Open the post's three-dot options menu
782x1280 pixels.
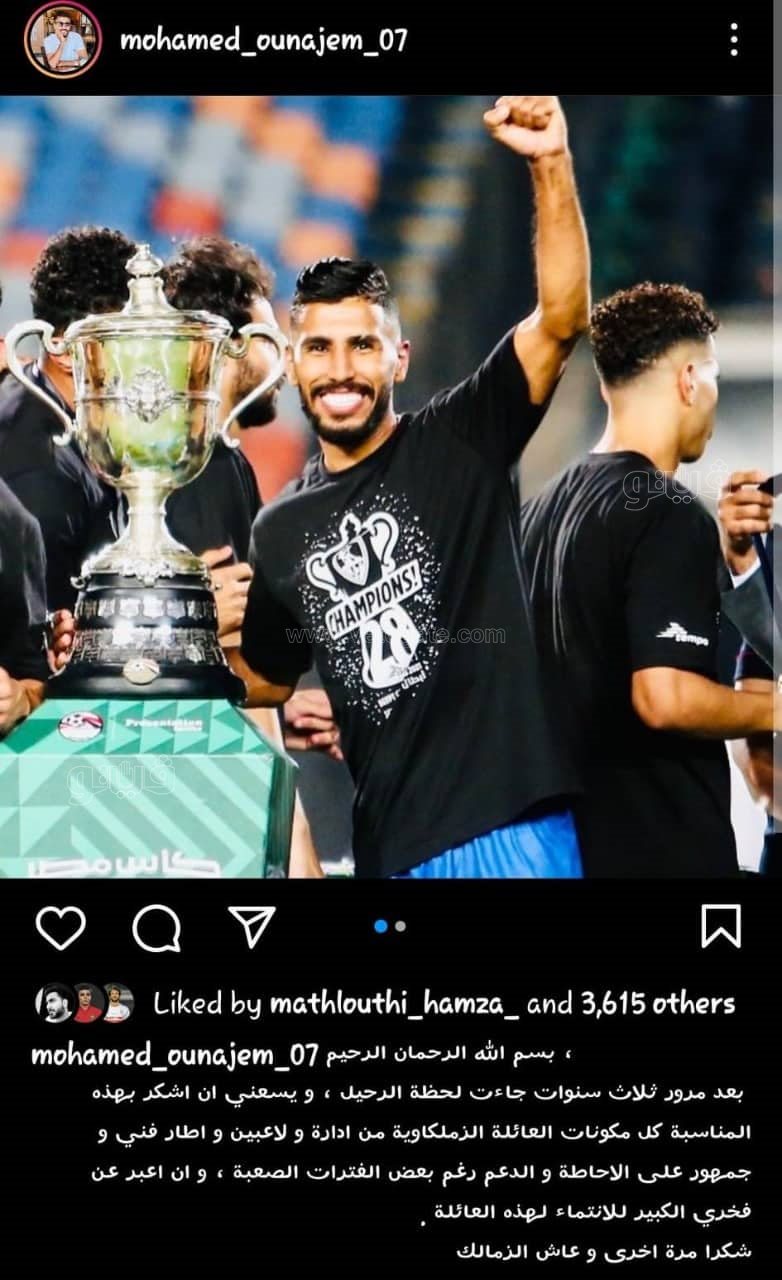[x=734, y=40]
